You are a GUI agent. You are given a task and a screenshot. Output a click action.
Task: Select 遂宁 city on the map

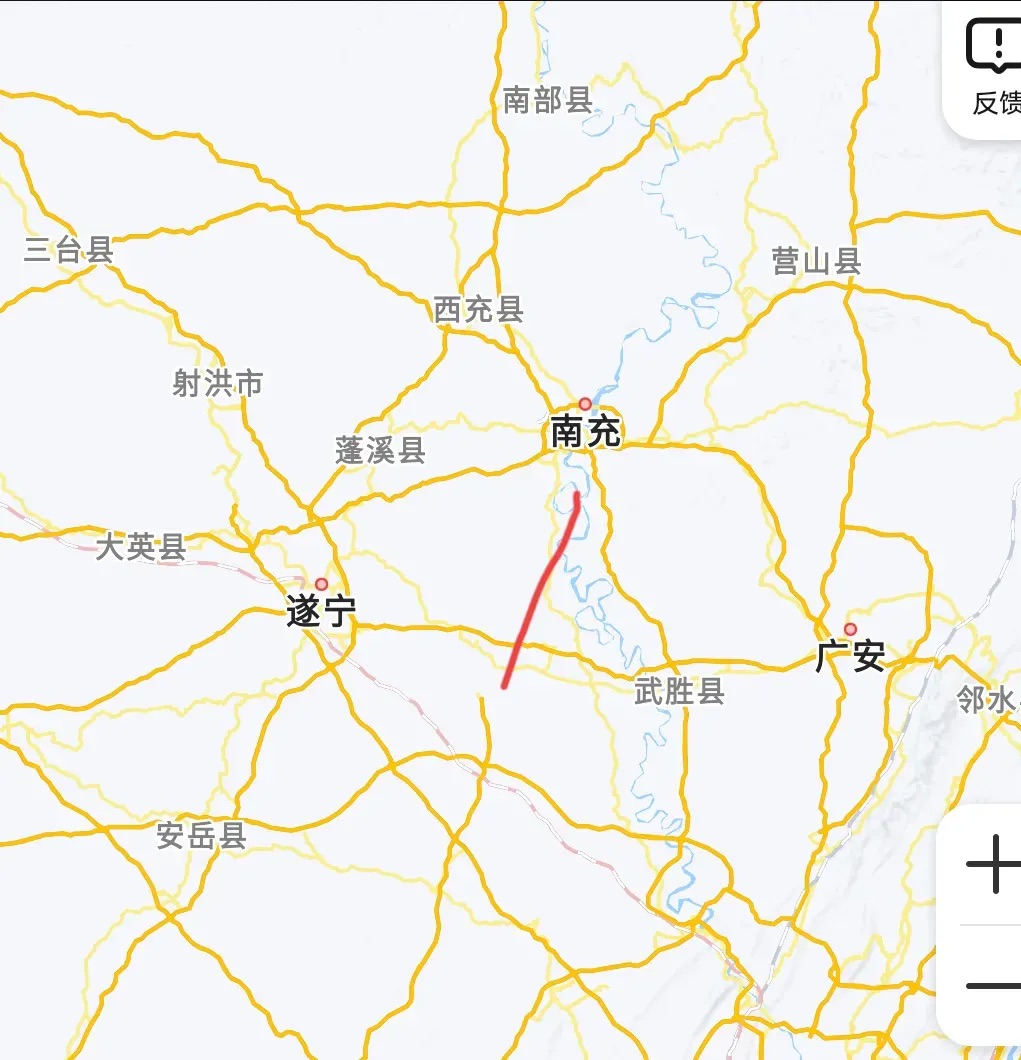321,609
